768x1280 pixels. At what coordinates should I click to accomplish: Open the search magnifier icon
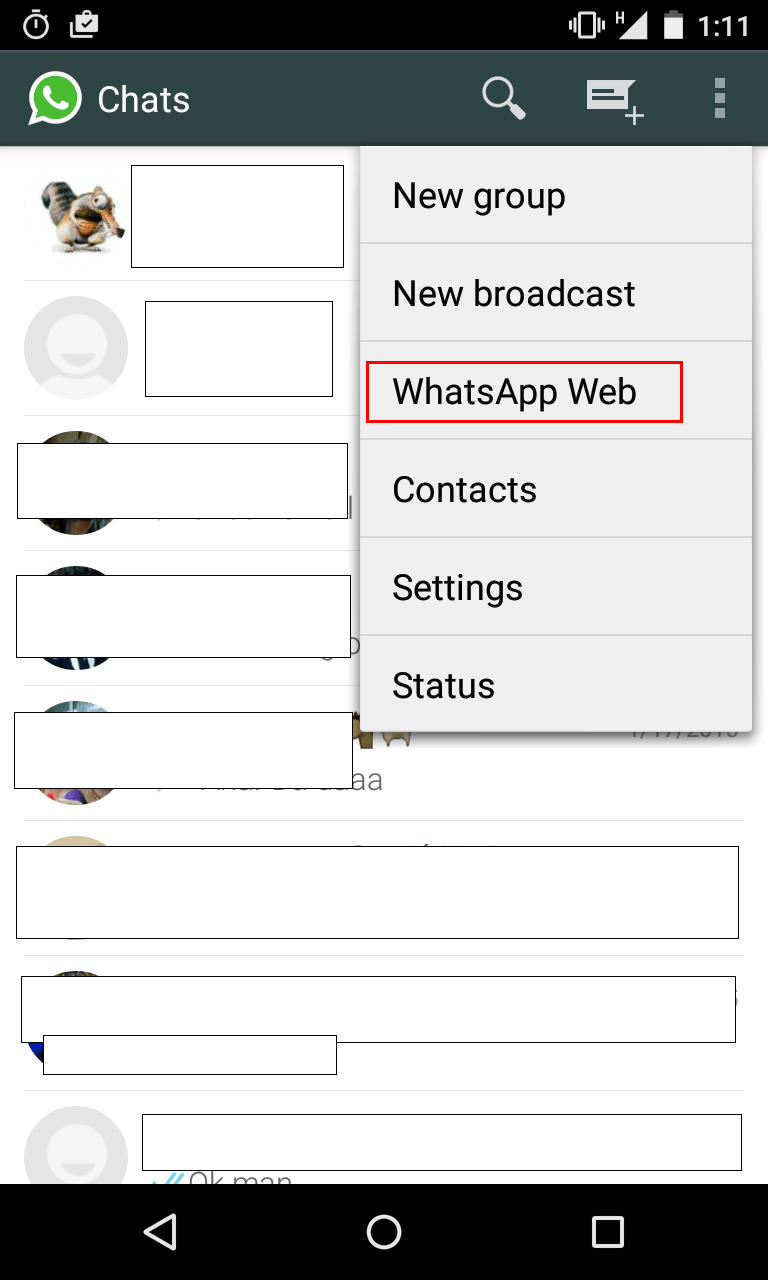point(503,99)
